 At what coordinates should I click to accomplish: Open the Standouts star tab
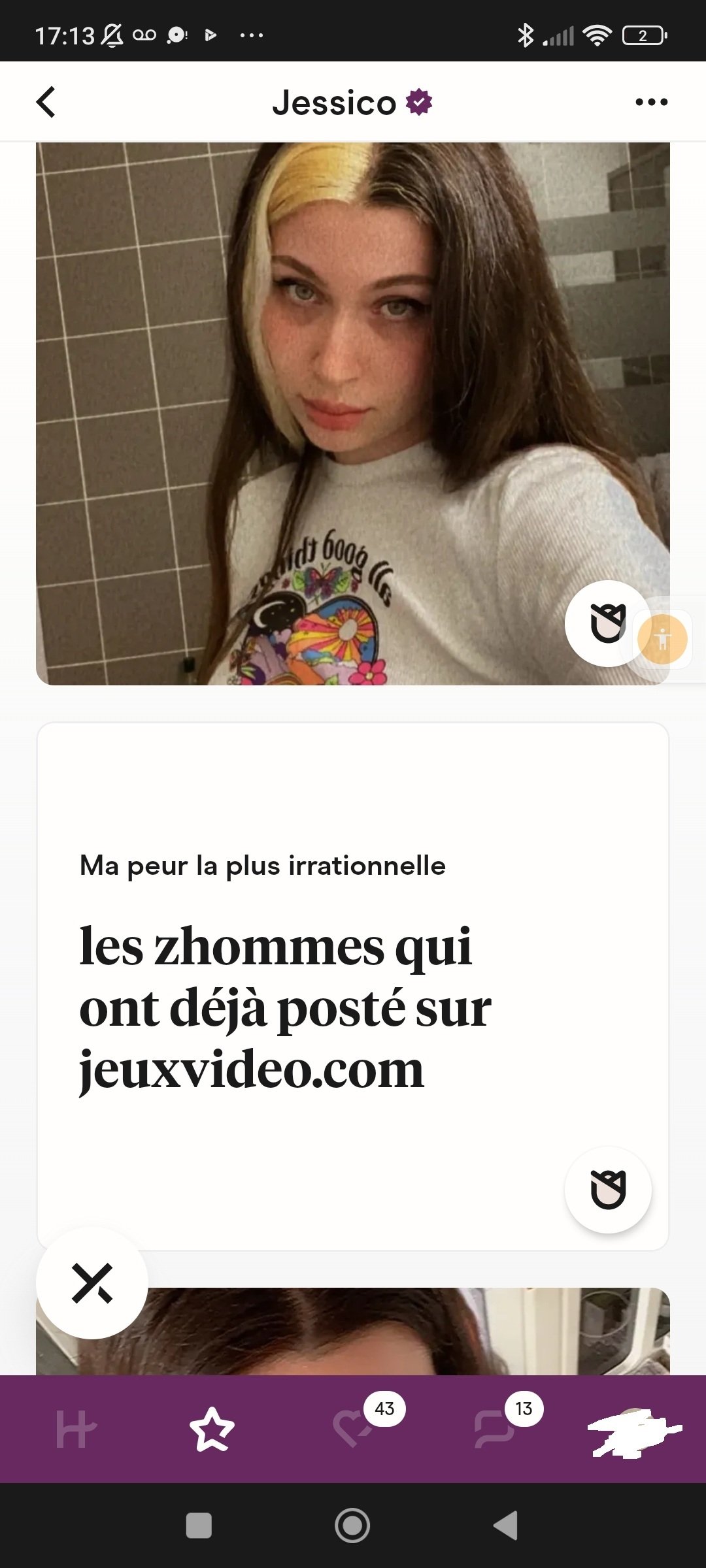click(212, 1429)
